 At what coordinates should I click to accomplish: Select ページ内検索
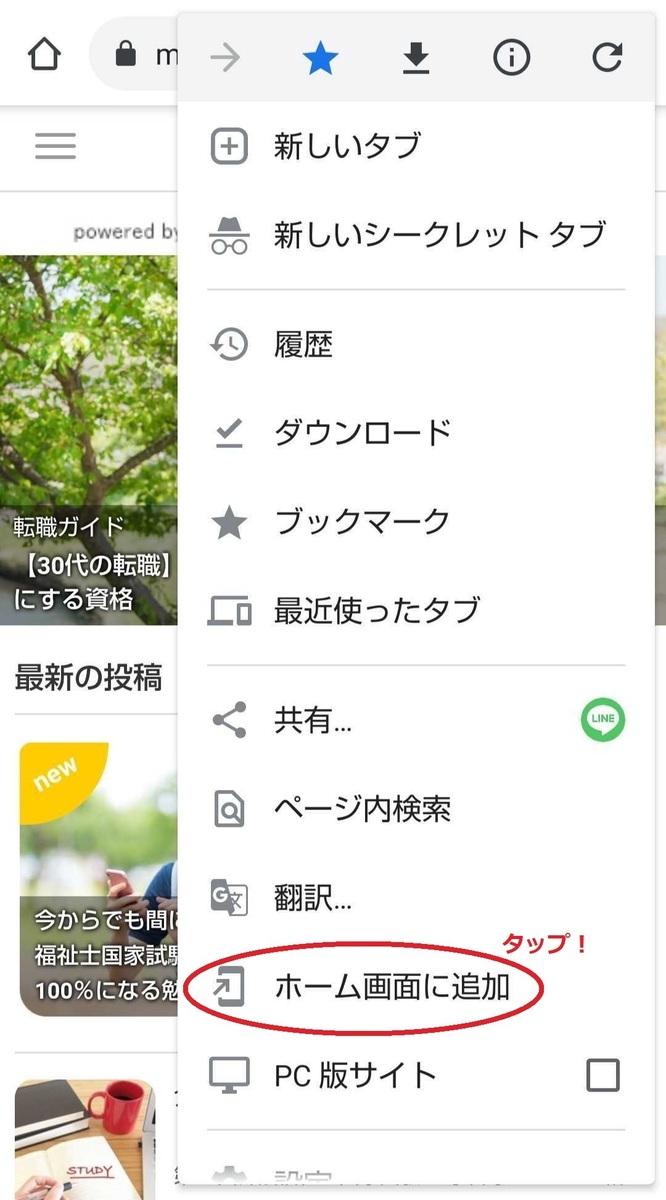coord(362,808)
